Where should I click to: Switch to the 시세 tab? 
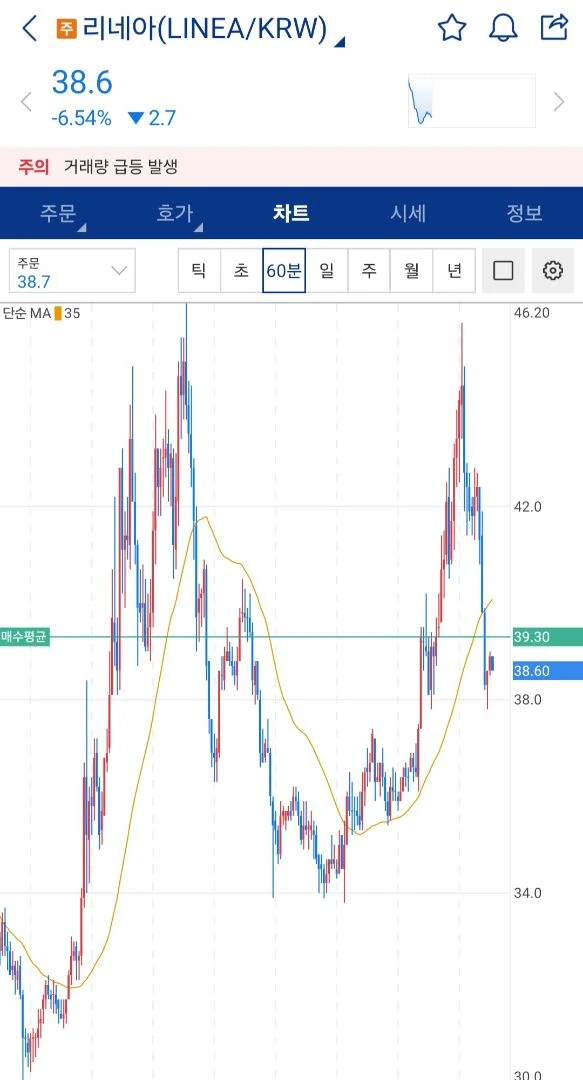tap(408, 213)
